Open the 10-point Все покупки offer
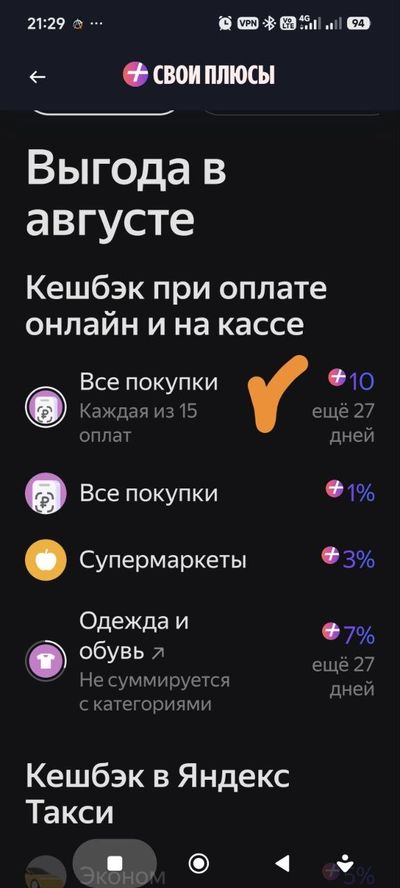Viewport: 400px width, 888px height. pos(200,408)
